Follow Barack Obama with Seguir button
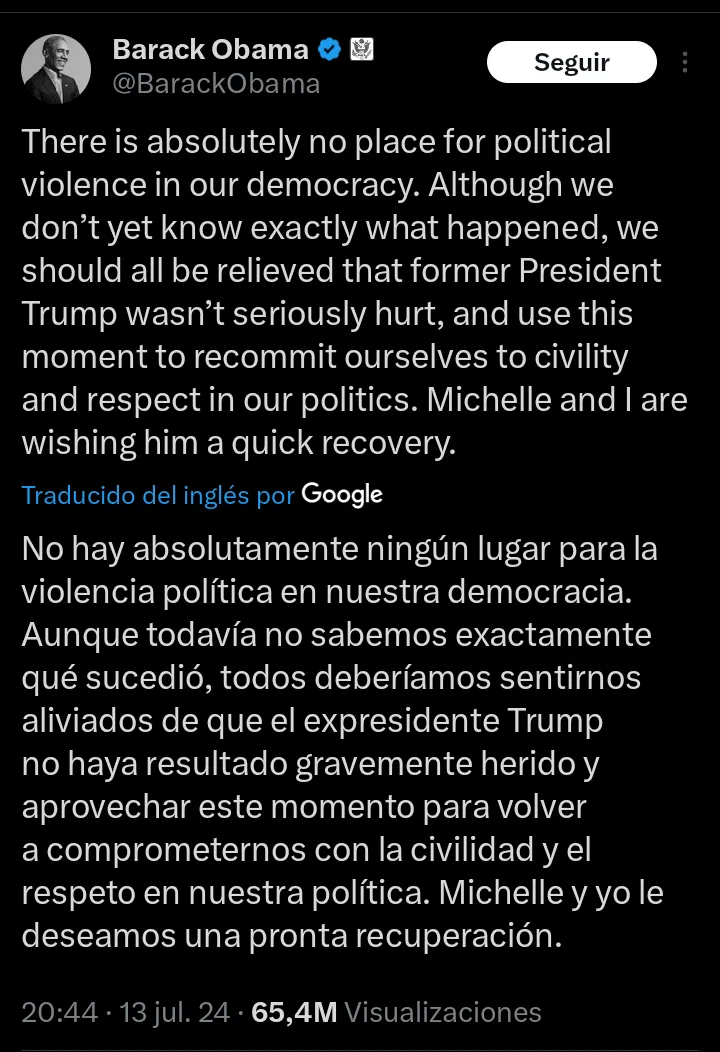The image size is (720, 1052). 571,63
